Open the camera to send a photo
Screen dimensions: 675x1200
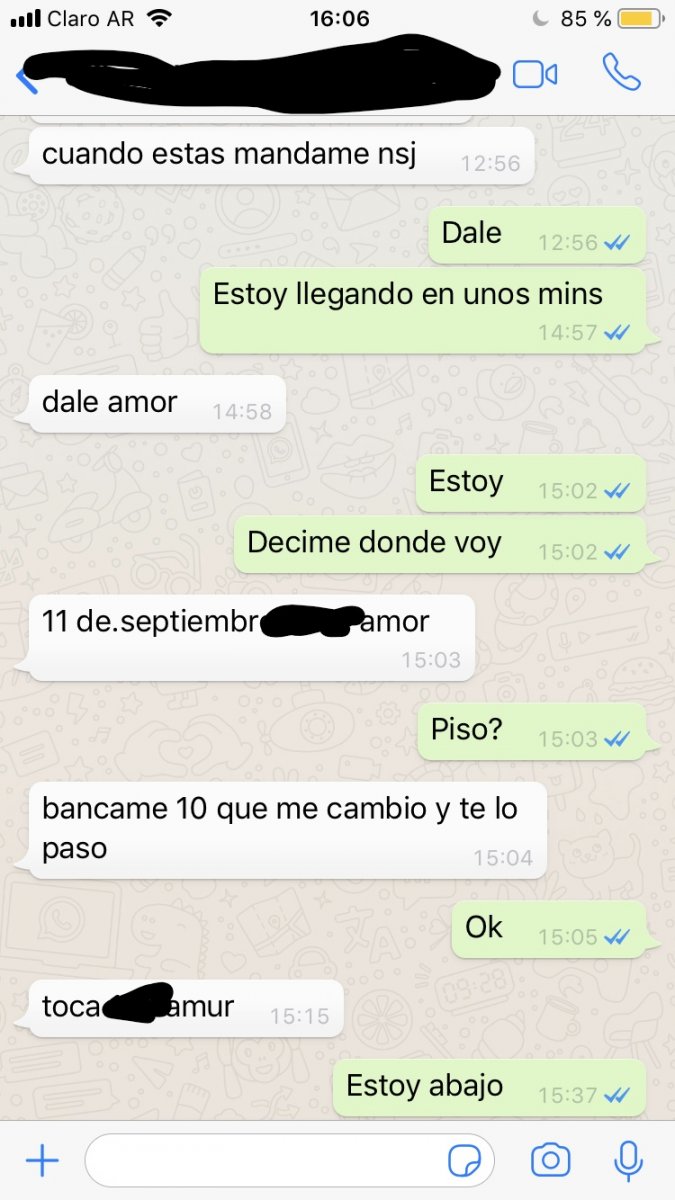(550, 1160)
